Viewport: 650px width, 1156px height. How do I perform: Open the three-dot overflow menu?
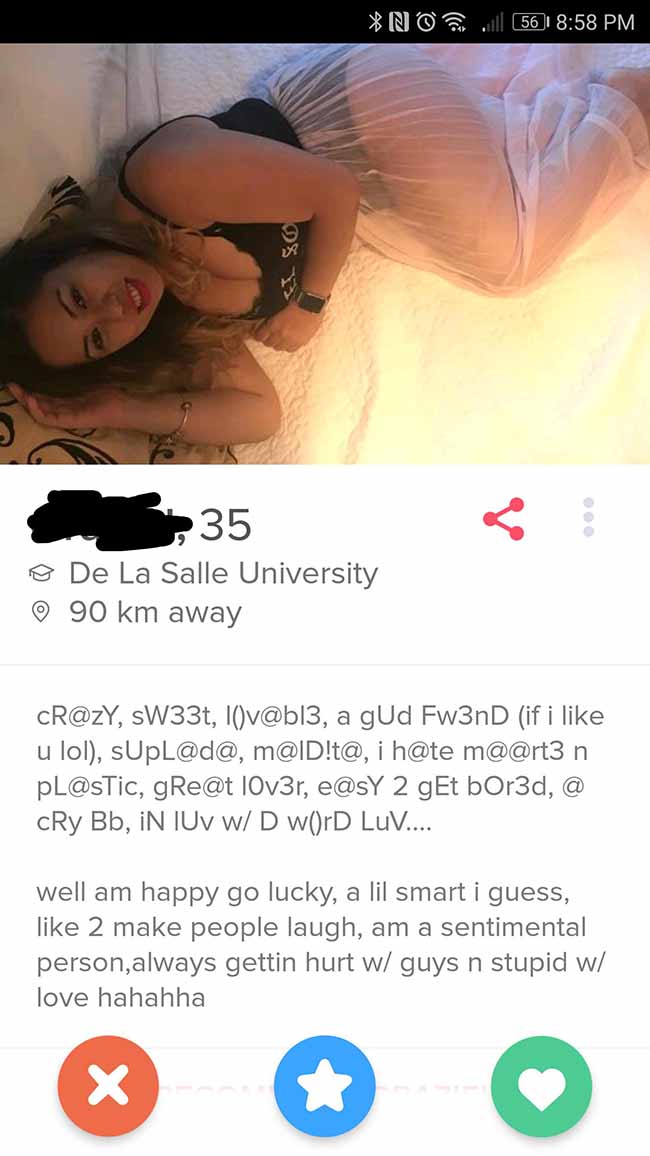coord(588,517)
